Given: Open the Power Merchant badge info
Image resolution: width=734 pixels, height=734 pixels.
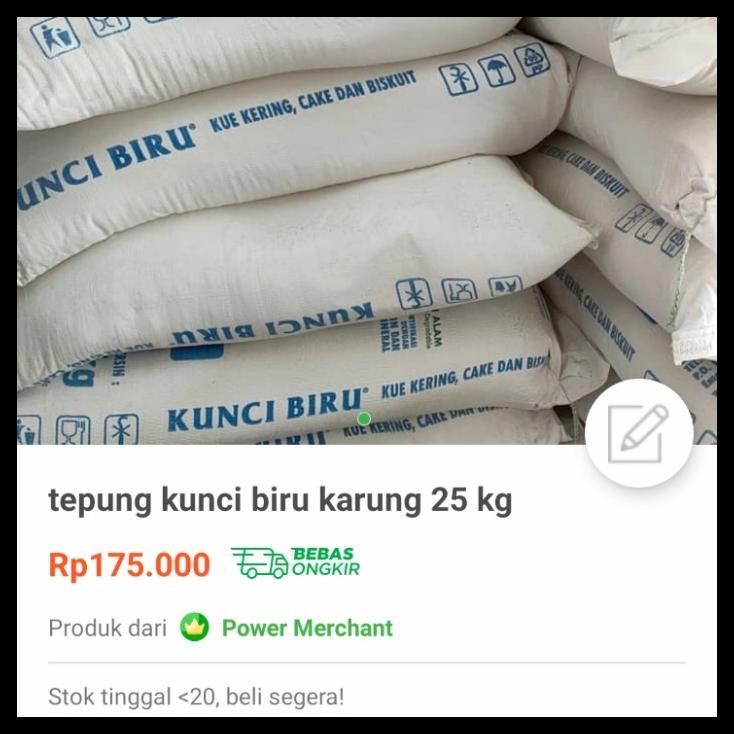Looking at the screenshot, I should [286, 628].
